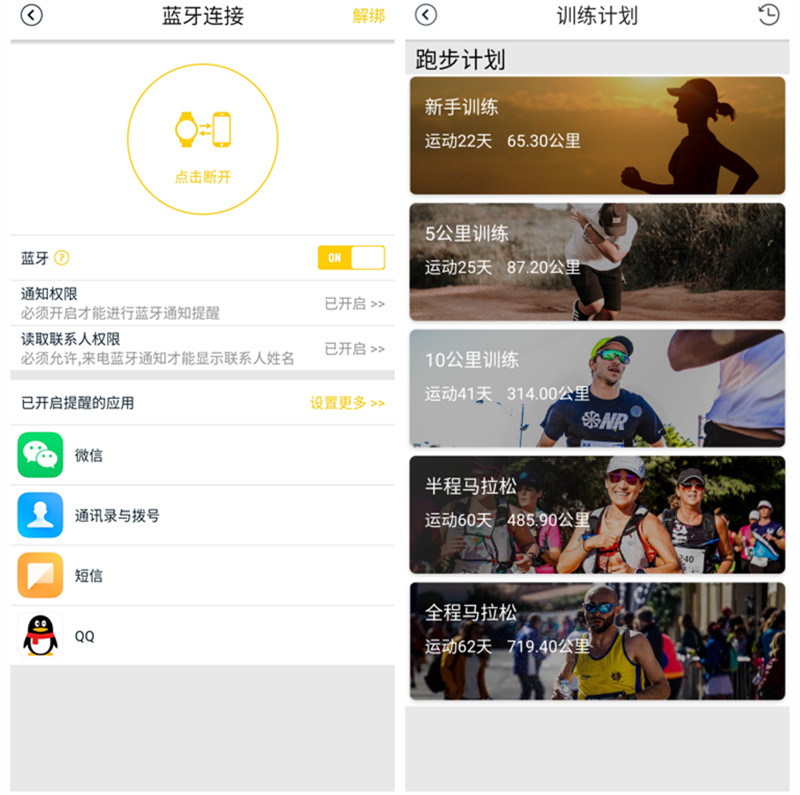Go back from the 蓝牙连接 screen
The image size is (800, 795).
(x=32, y=16)
